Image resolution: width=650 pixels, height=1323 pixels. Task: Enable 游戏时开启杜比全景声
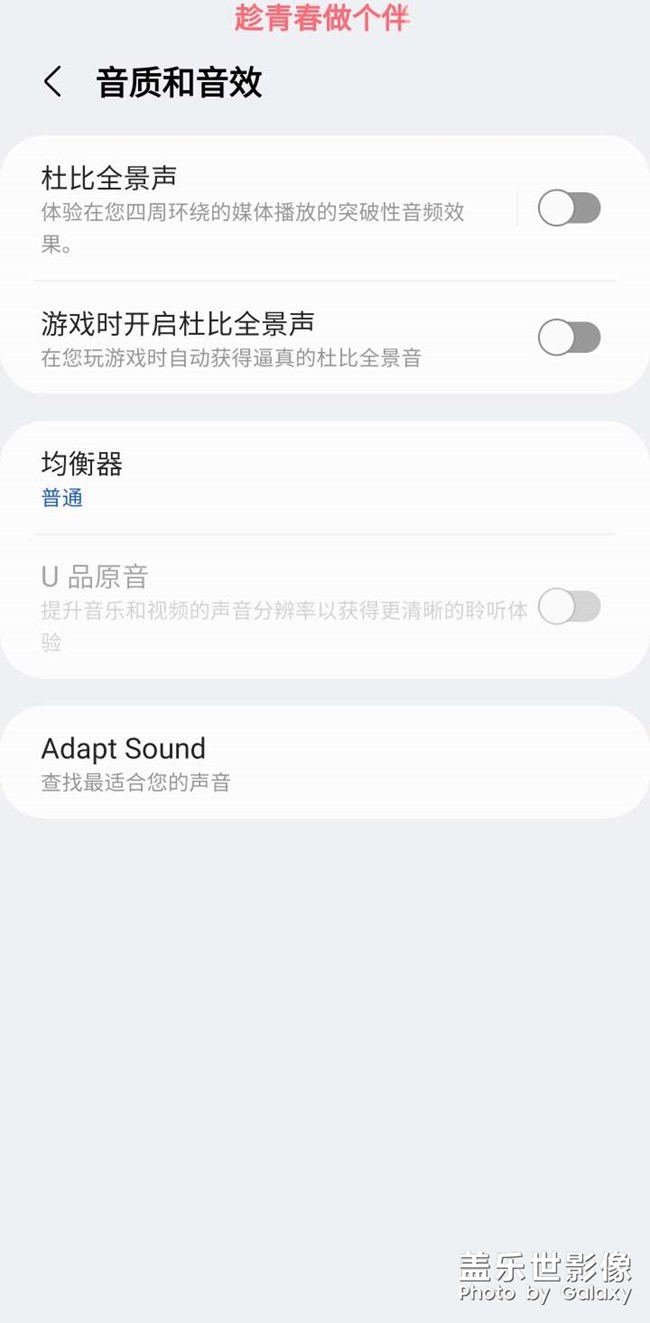pos(569,338)
